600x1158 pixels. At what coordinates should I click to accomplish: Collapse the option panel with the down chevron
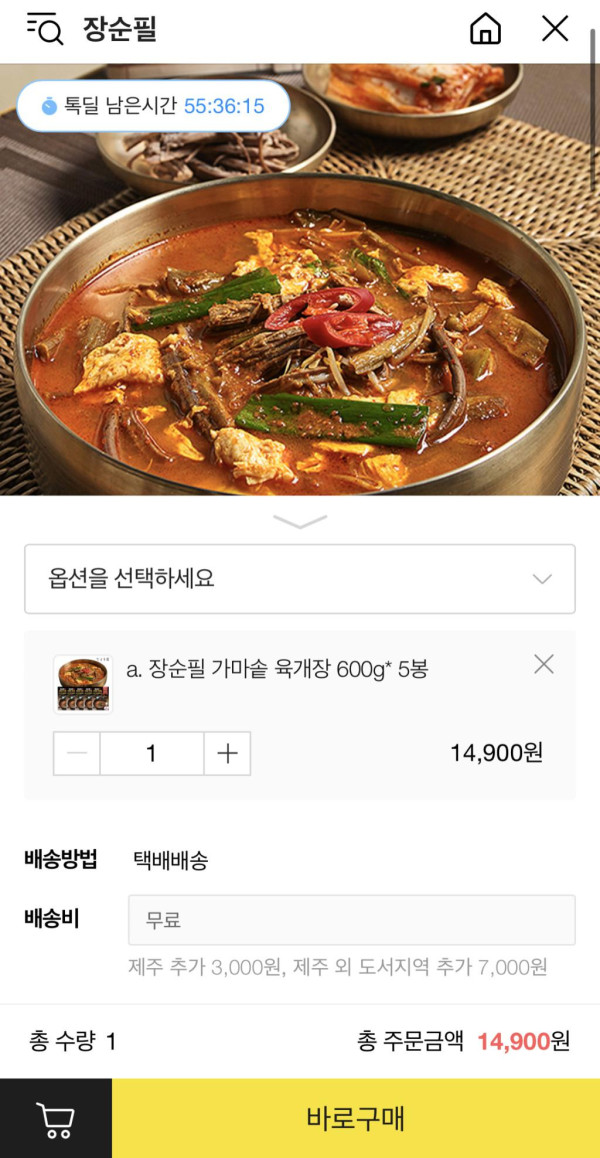point(300,522)
